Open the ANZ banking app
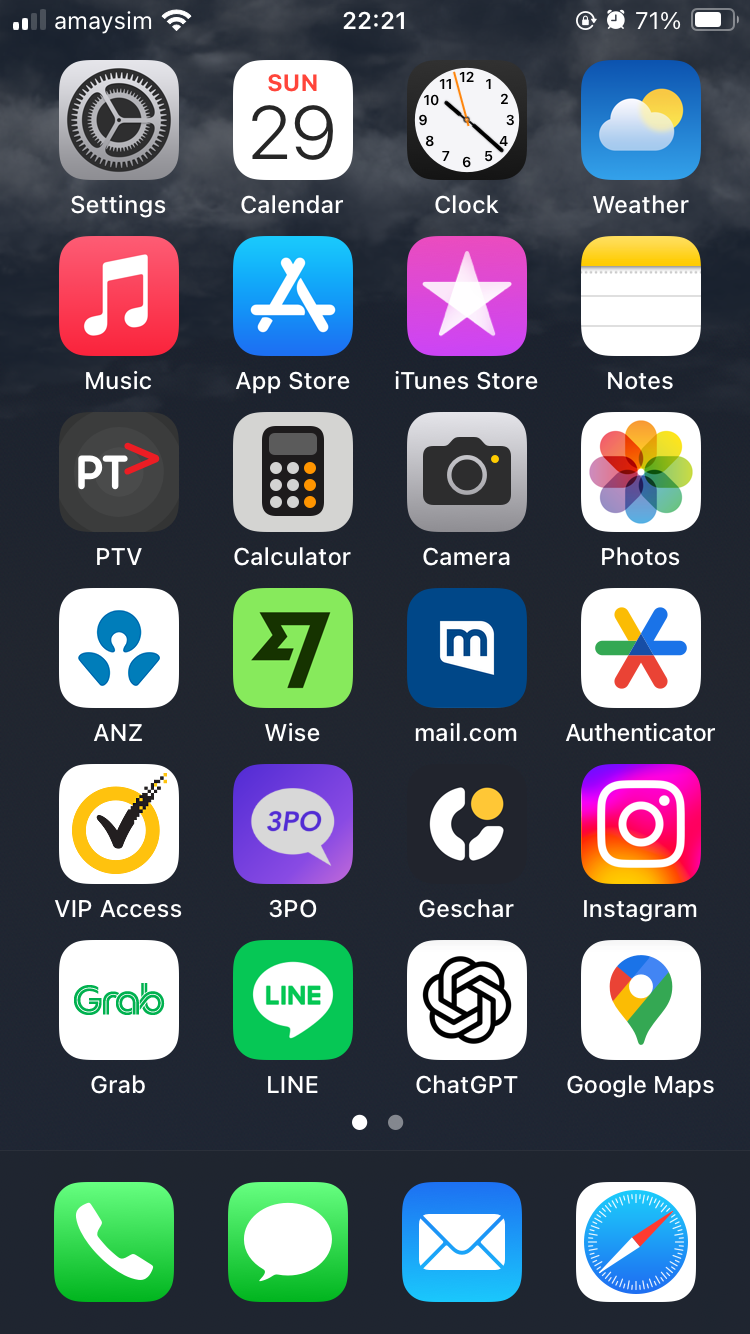This screenshot has width=750, height=1334. (x=119, y=648)
